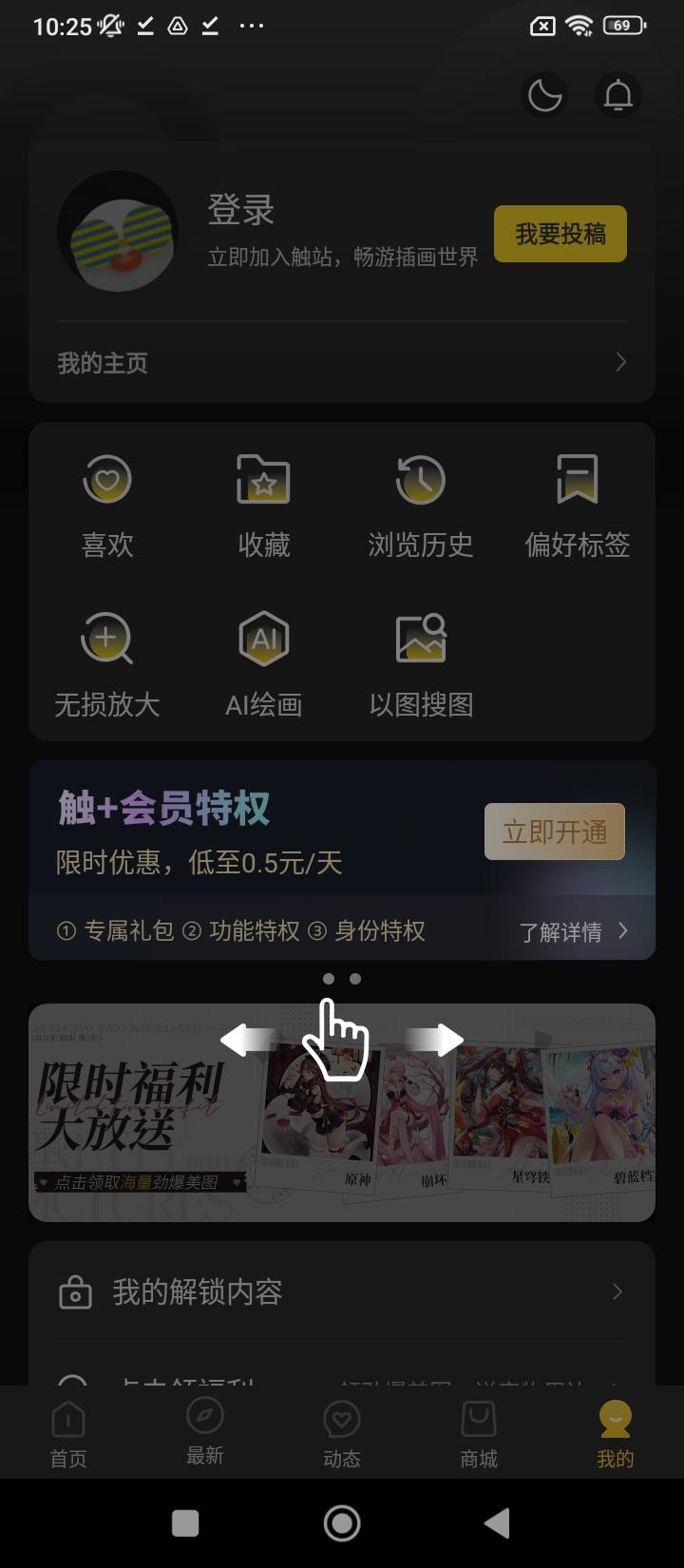Open notifications via the bell icon
The height and width of the screenshot is (1568, 684).
click(618, 95)
